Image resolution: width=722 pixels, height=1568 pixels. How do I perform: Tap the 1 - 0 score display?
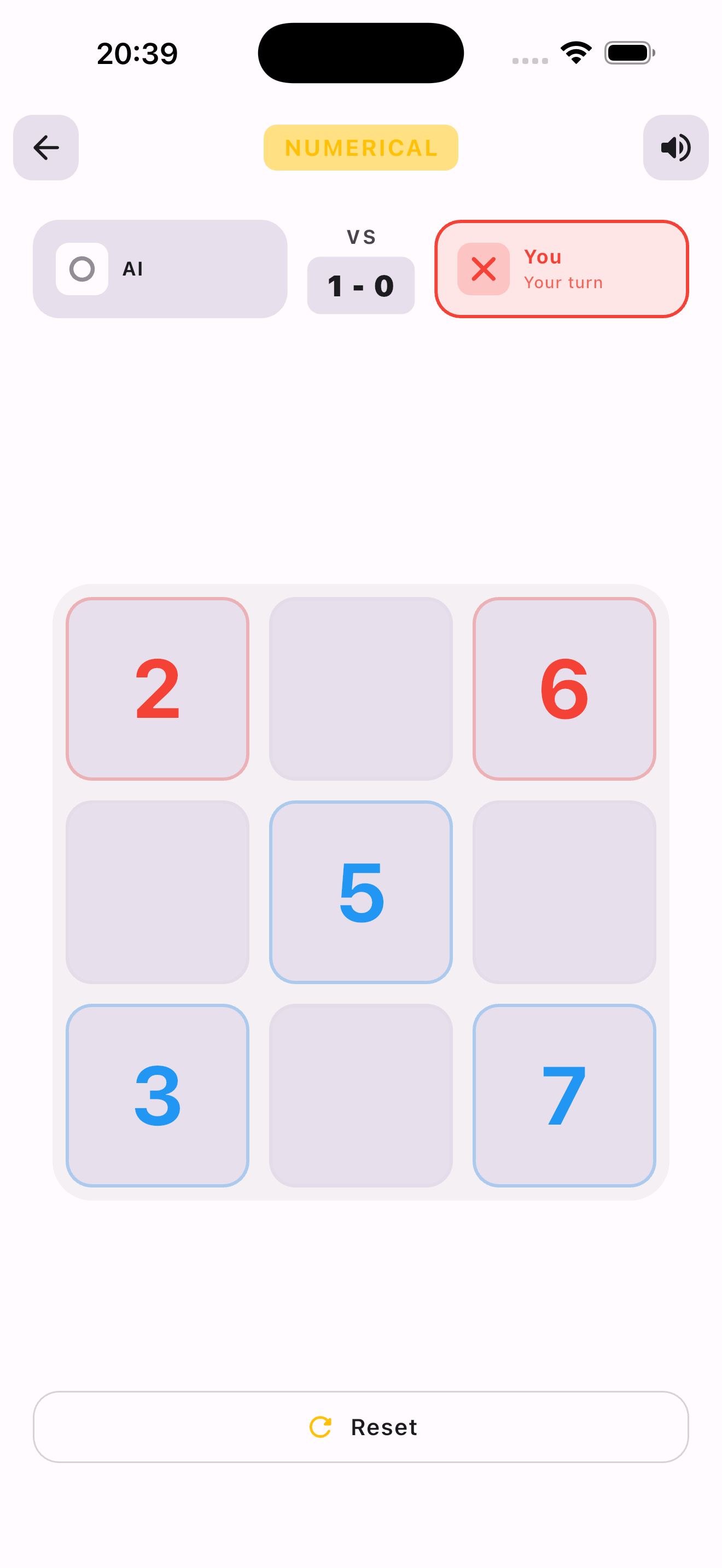(360, 285)
